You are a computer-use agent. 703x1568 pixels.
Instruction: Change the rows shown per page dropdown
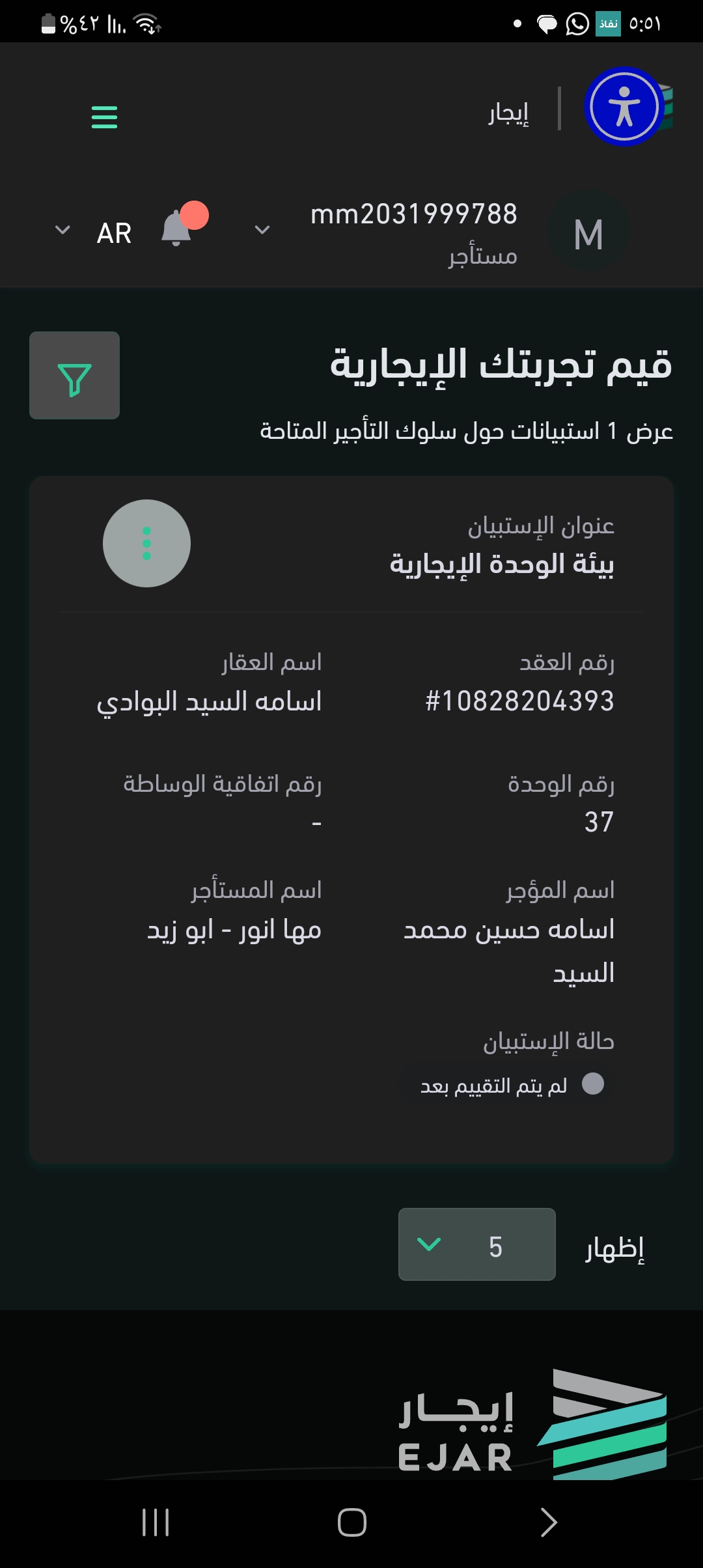click(x=476, y=1244)
